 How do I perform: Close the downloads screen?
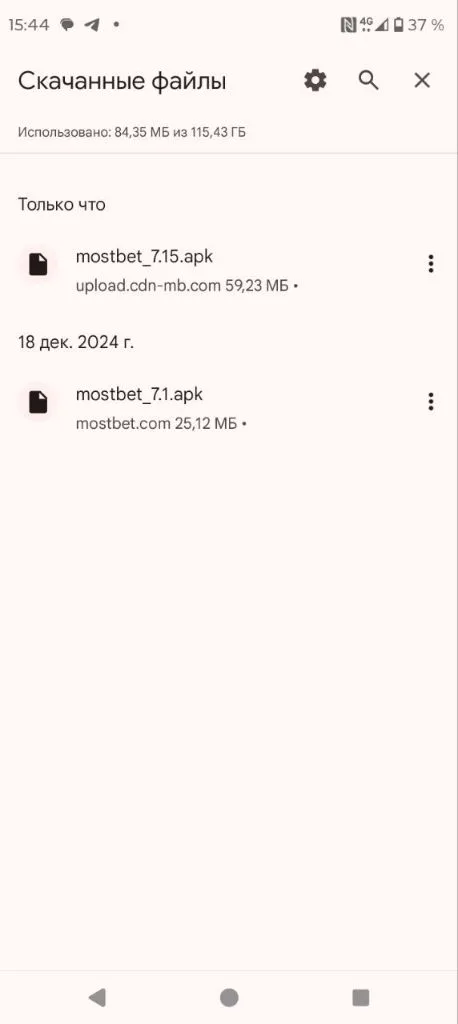422,81
